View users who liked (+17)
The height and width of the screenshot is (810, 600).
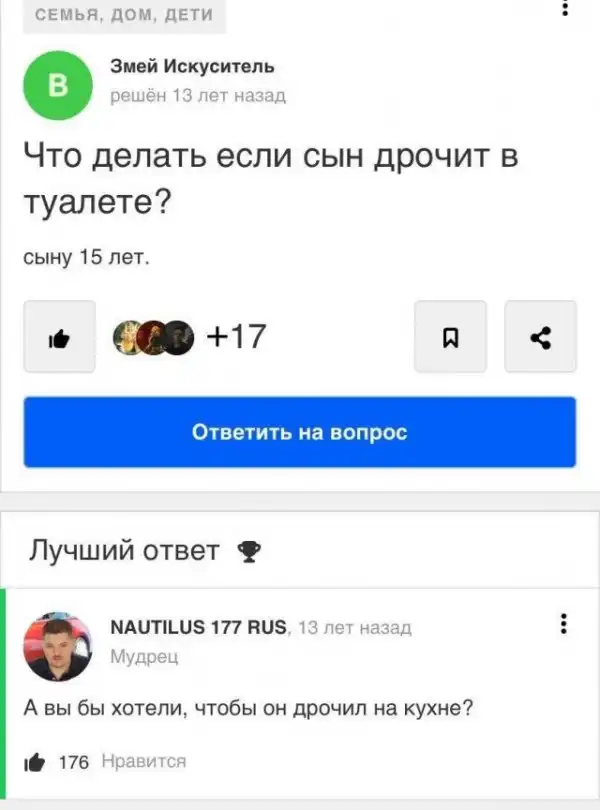(233, 337)
